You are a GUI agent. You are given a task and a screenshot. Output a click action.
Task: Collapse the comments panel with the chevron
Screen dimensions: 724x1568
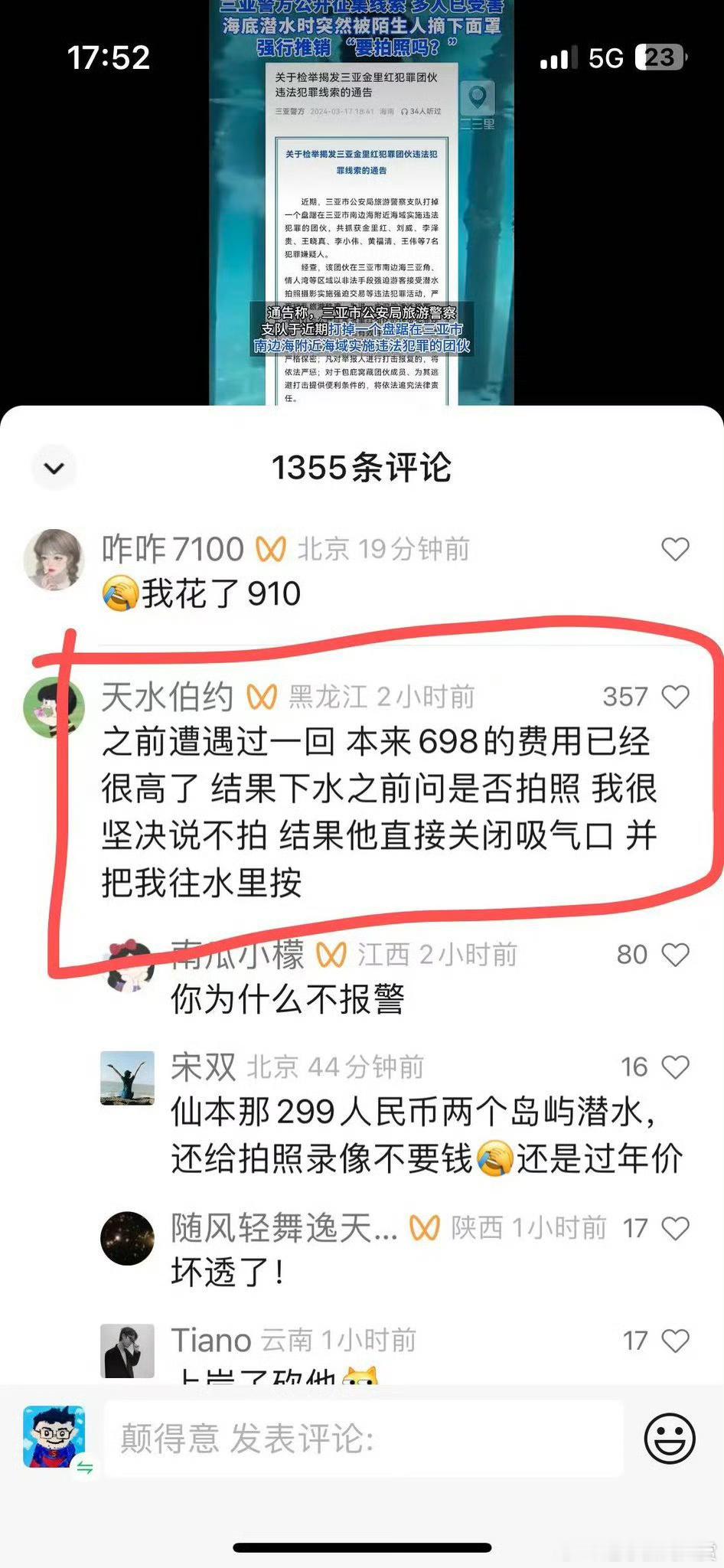54,468
